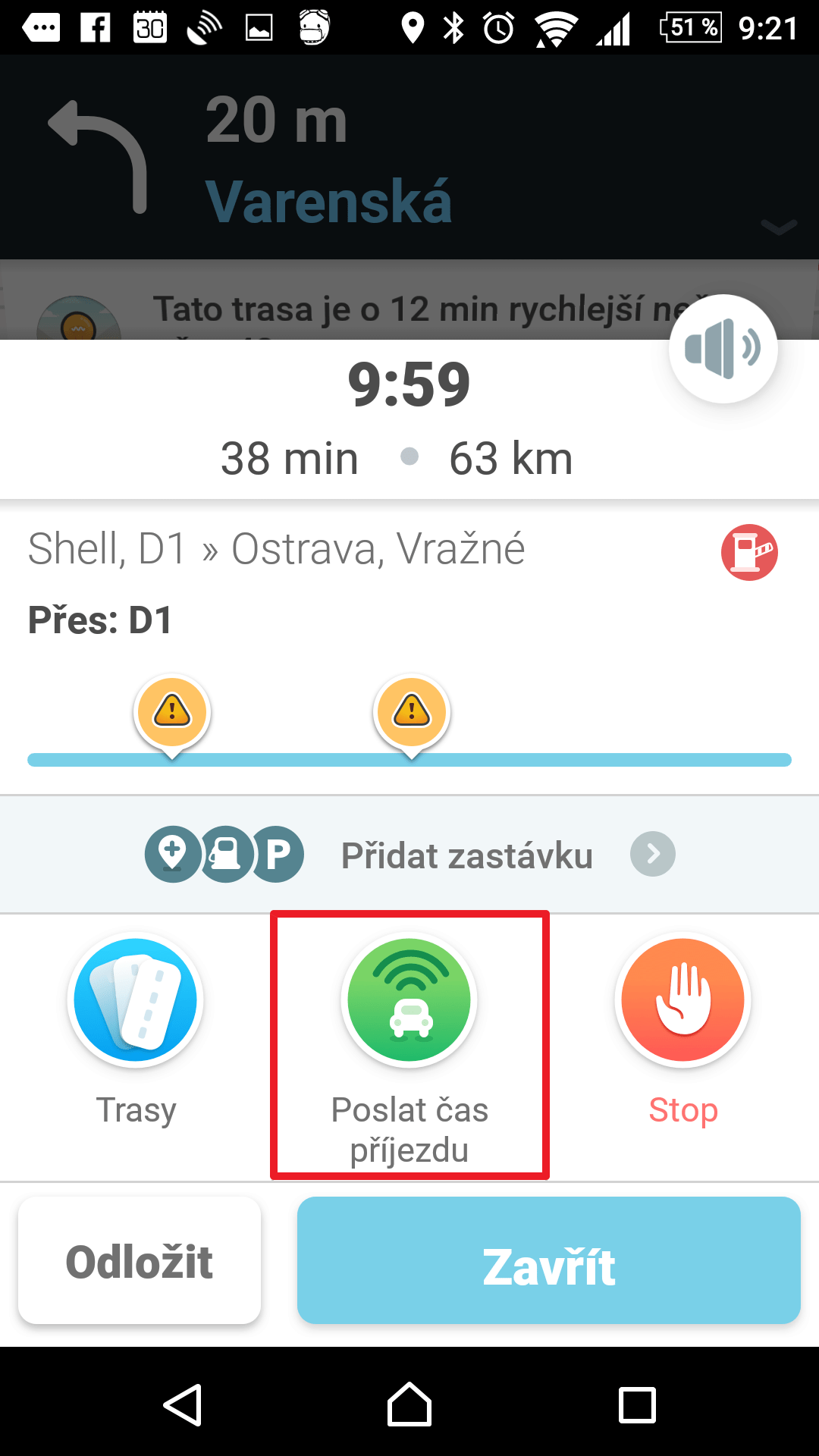Screen dimensions: 819x1456
Task: Tap Poslat čas příjezdu to share ETA
Action: coord(409,1046)
